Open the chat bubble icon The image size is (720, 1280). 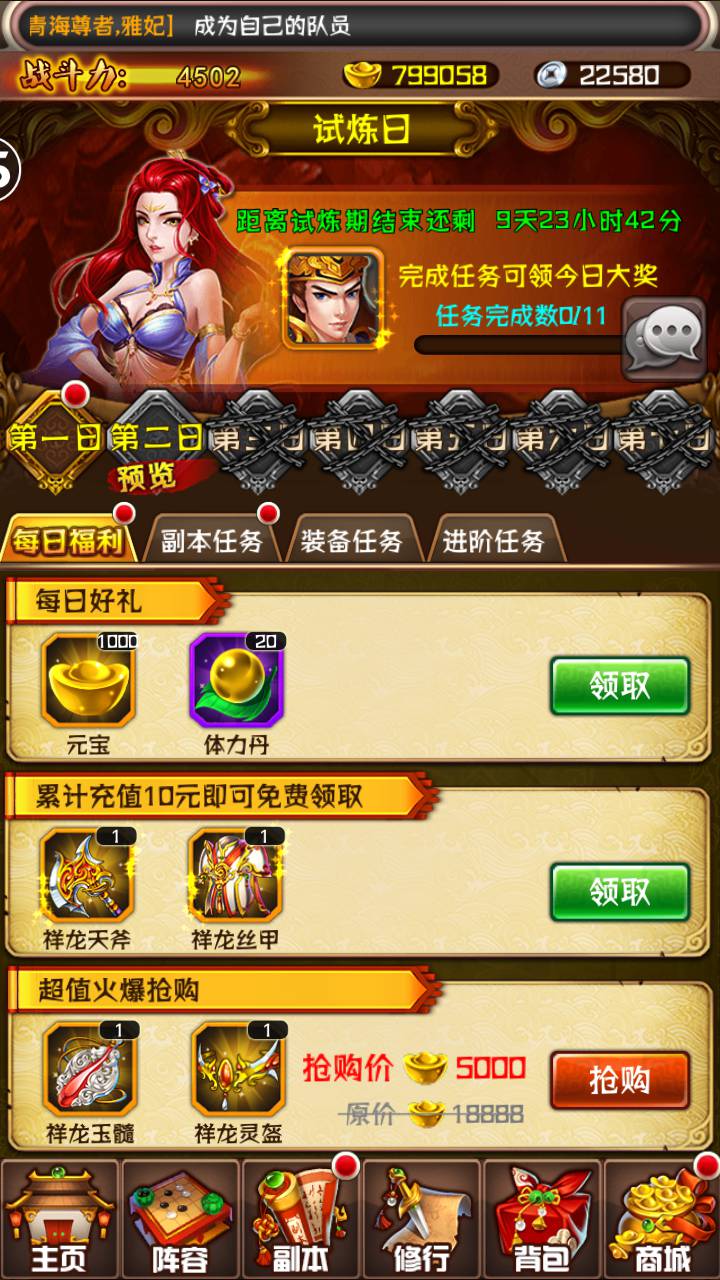[x=664, y=339]
